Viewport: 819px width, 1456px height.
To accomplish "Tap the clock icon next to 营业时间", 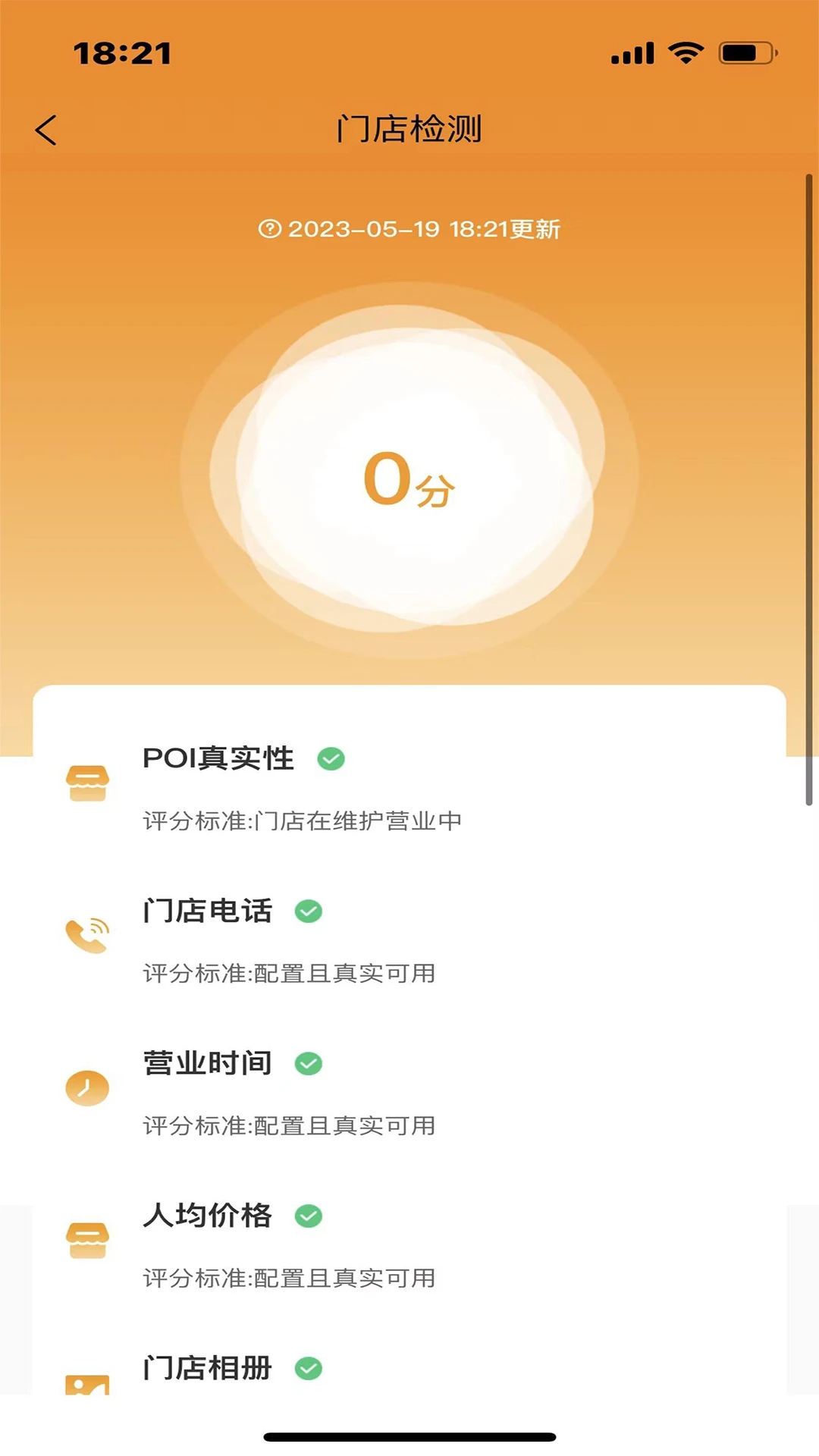I will (x=86, y=1088).
